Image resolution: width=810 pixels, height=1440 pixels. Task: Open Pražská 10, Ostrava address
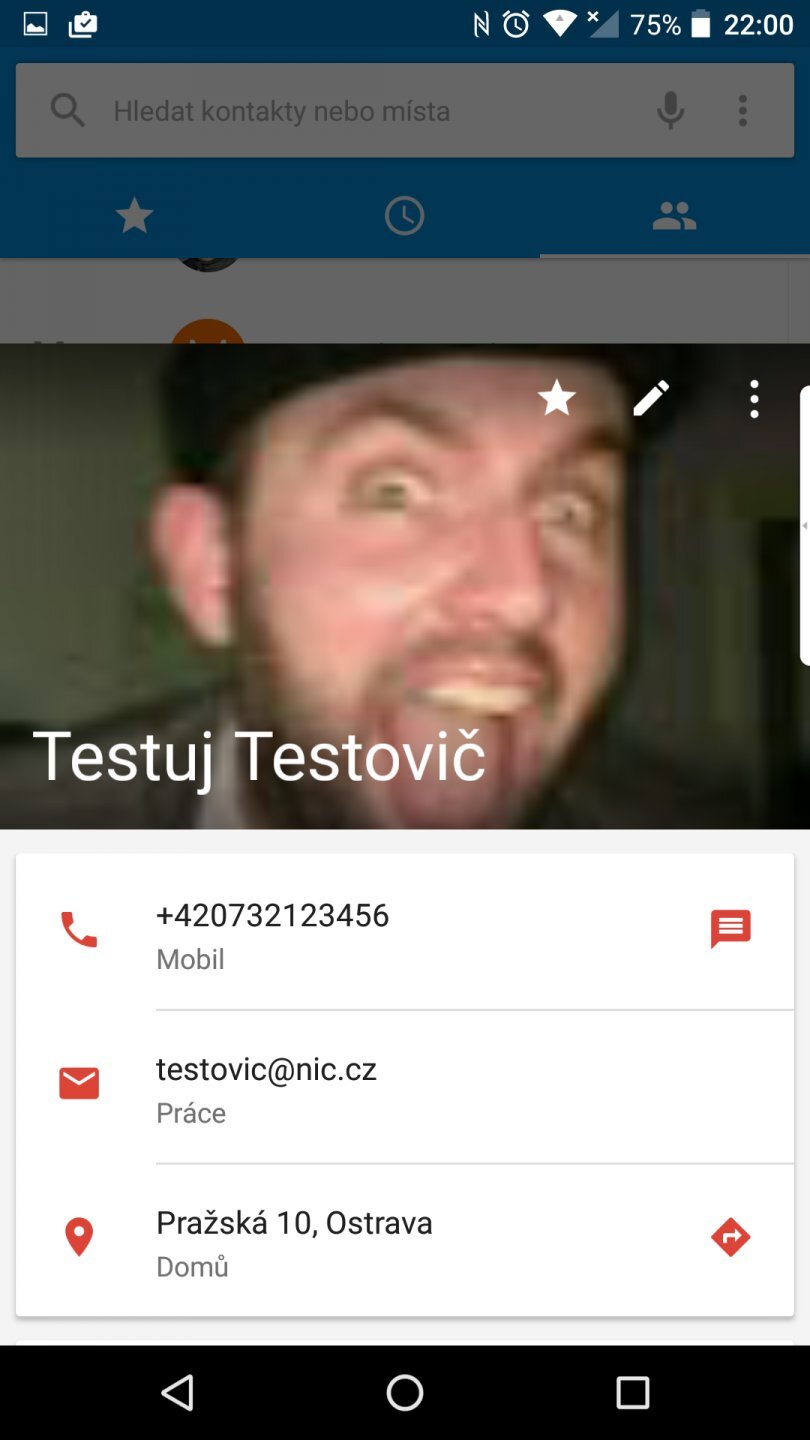point(294,1240)
